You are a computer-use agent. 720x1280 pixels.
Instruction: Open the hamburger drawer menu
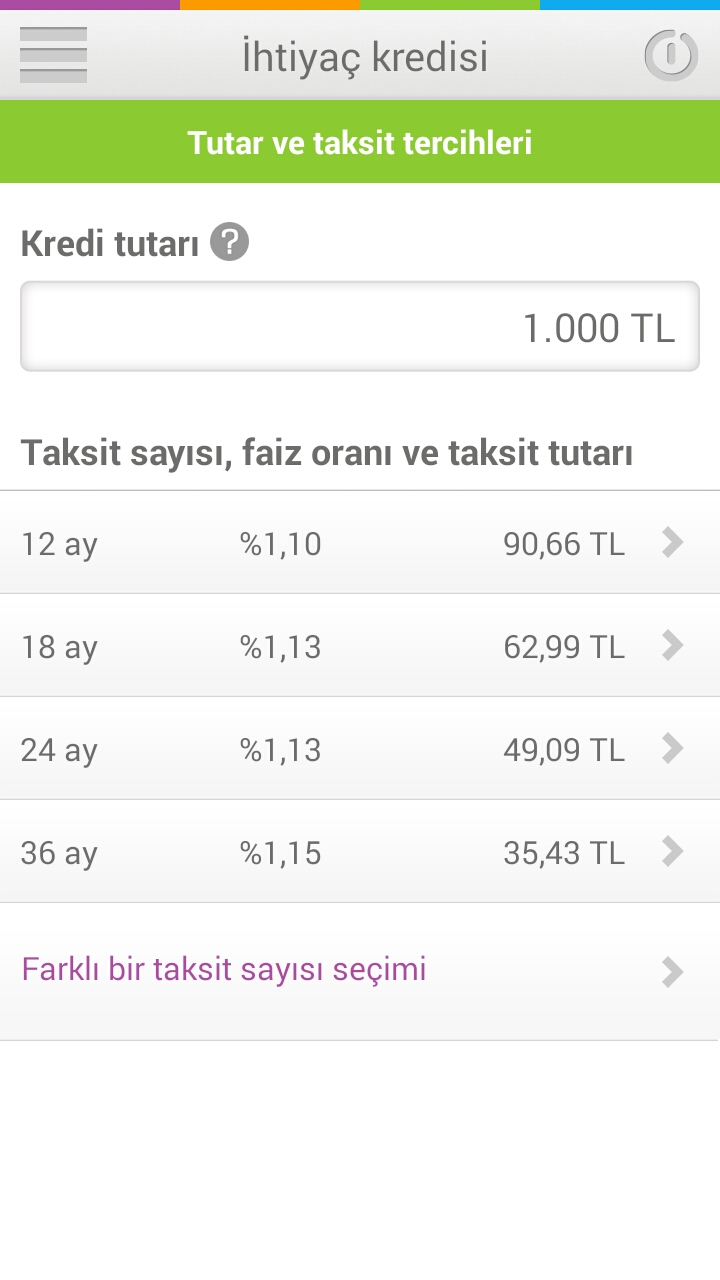click(x=53, y=55)
